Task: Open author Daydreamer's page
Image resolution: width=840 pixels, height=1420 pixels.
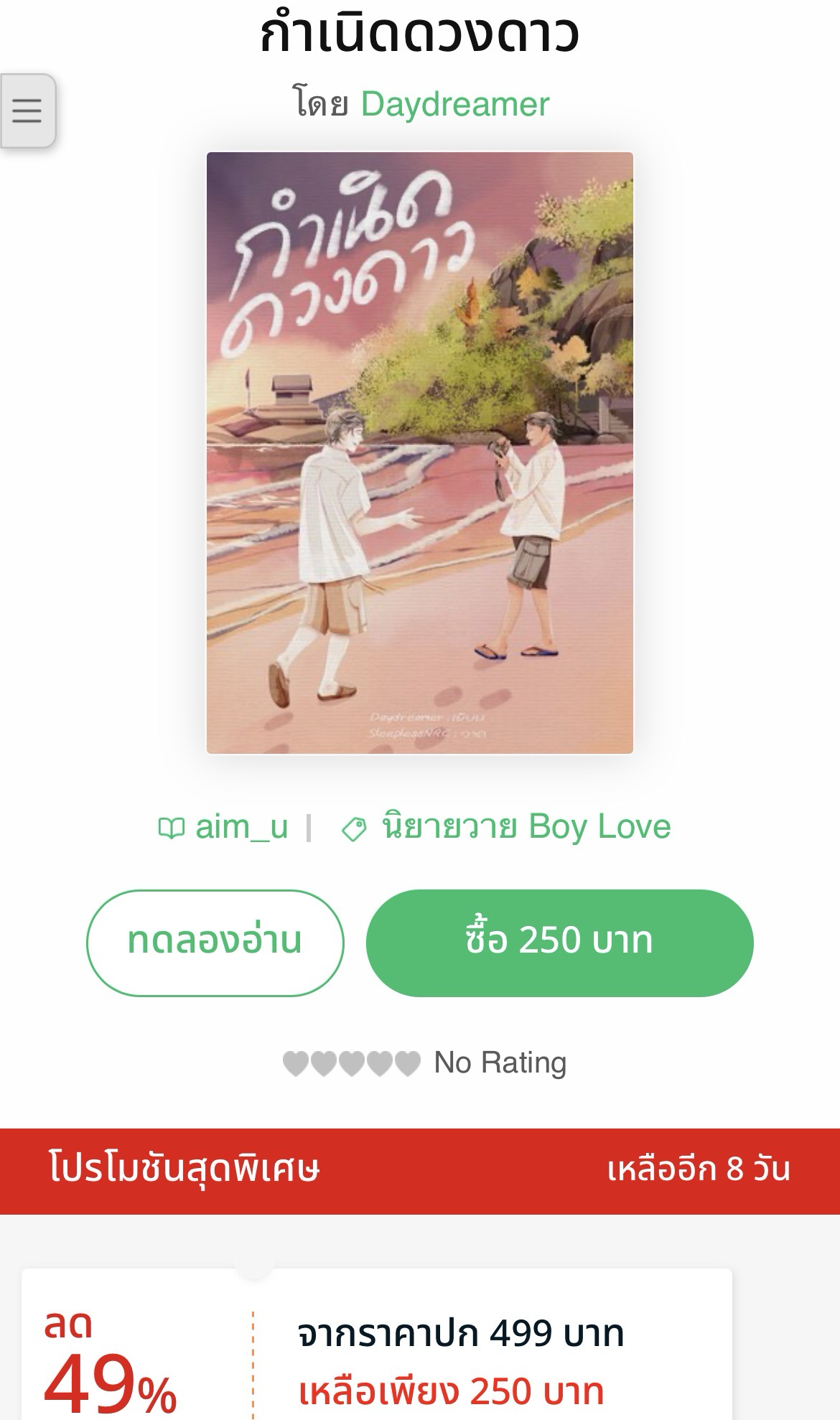Action: (454, 104)
